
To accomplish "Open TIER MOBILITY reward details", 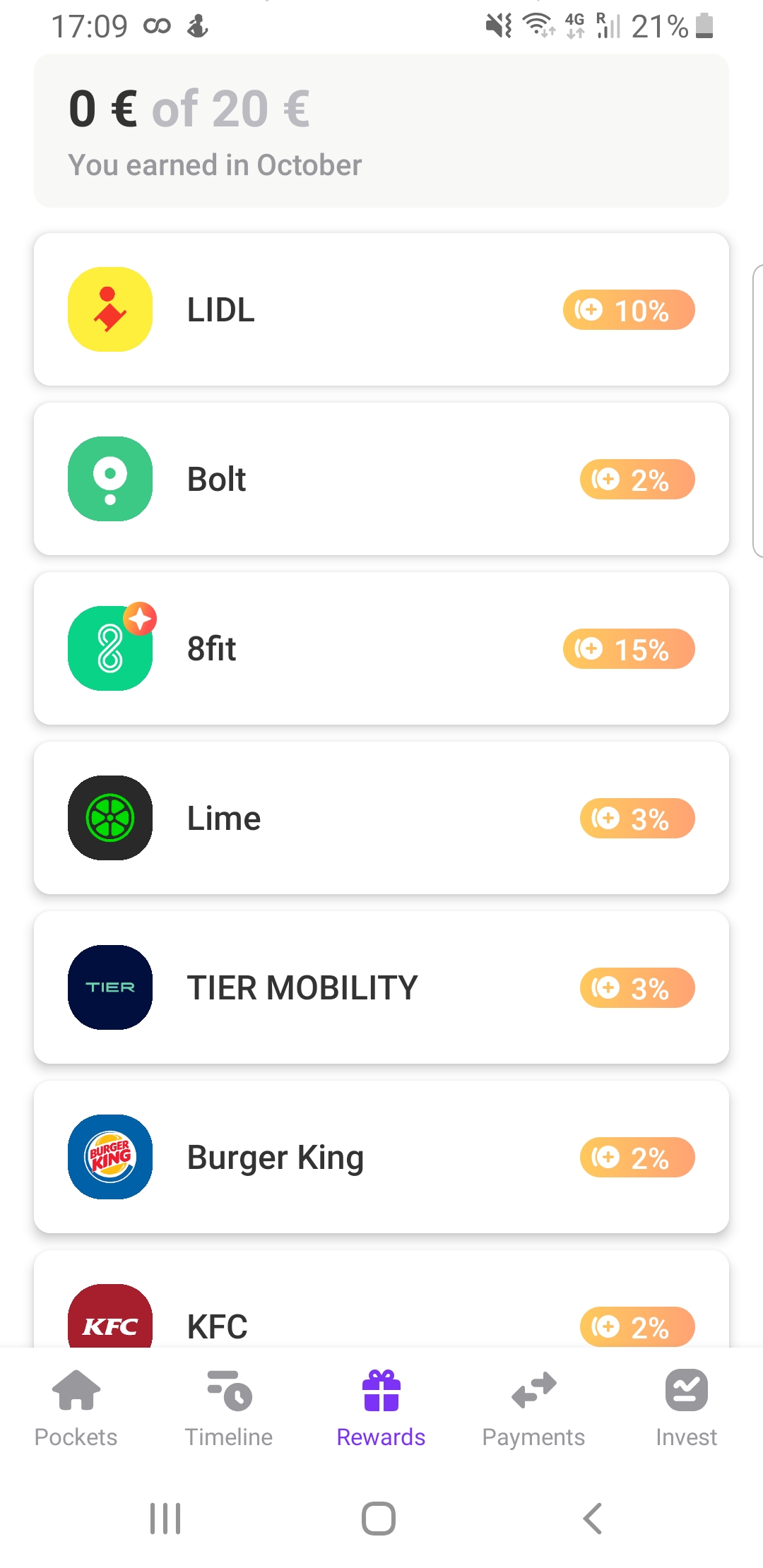I will click(381, 987).
